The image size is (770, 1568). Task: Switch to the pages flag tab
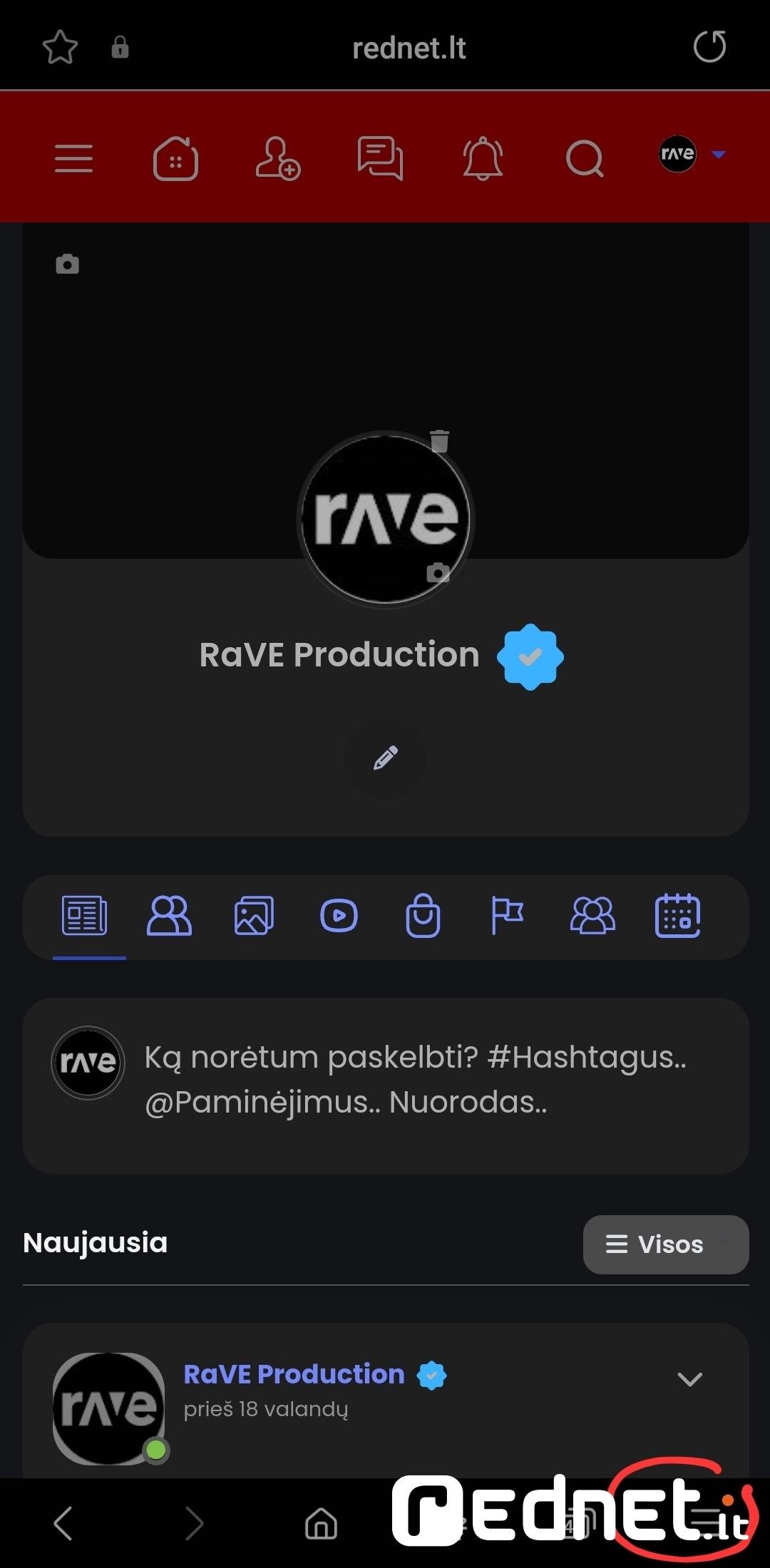[x=508, y=916]
